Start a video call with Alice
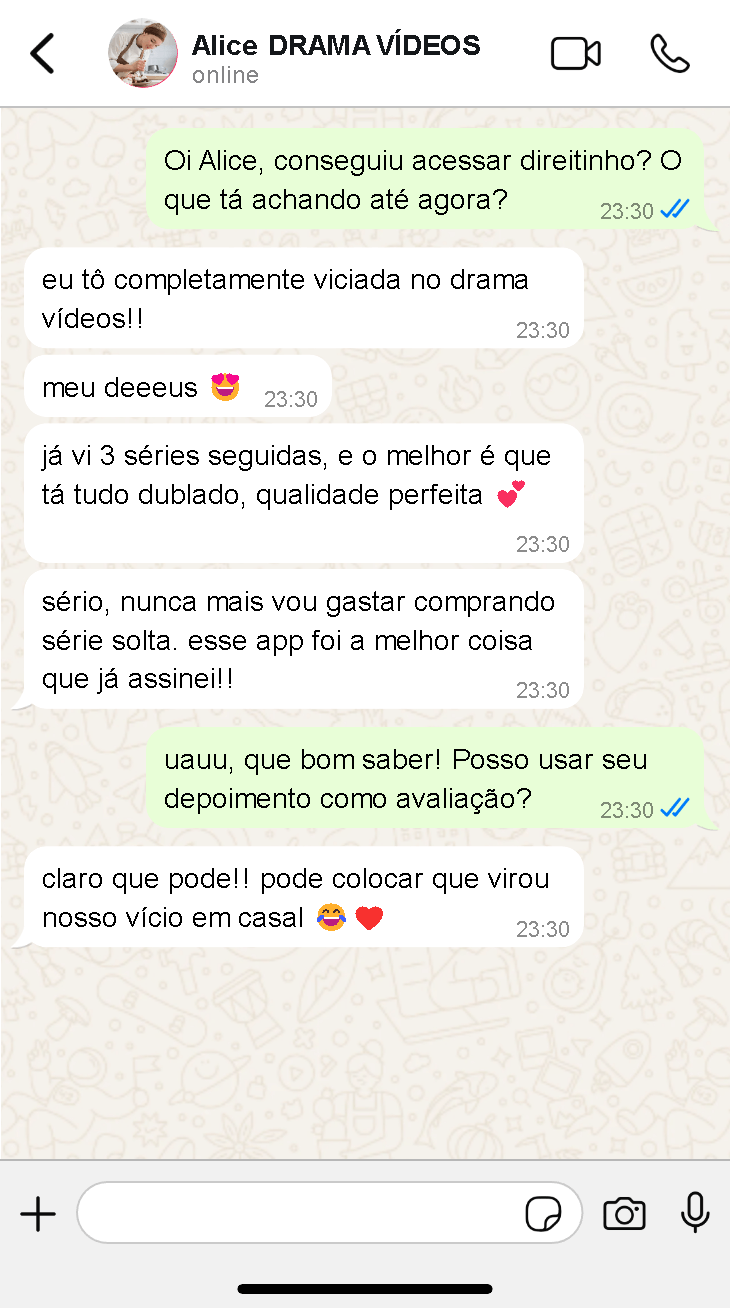The width and height of the screenshot is (730, 1308). tap(575, 54)
